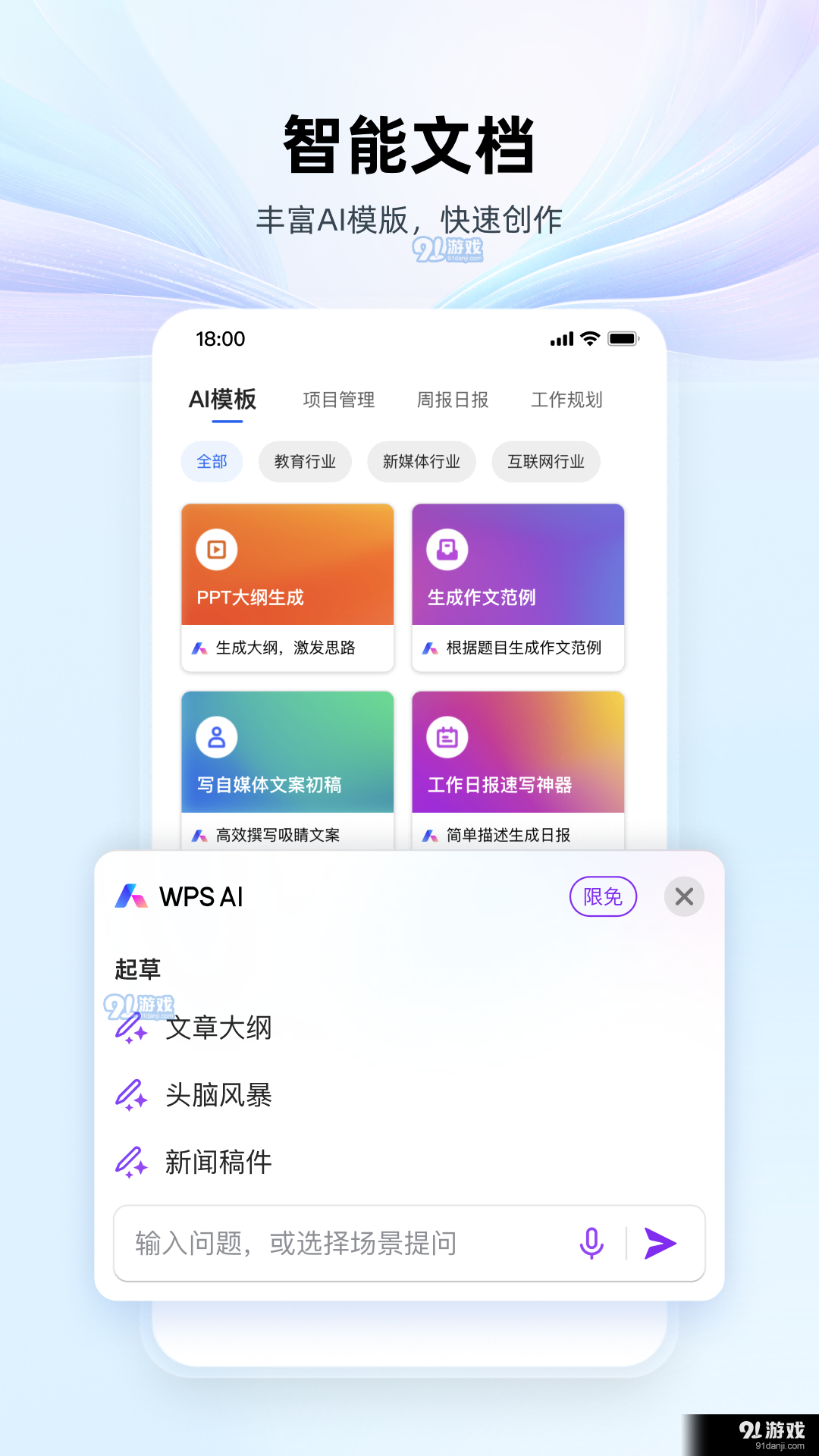Select the 头脑风暴 option
This screenshot has width=819, height=1456.
click(218, 1095)
